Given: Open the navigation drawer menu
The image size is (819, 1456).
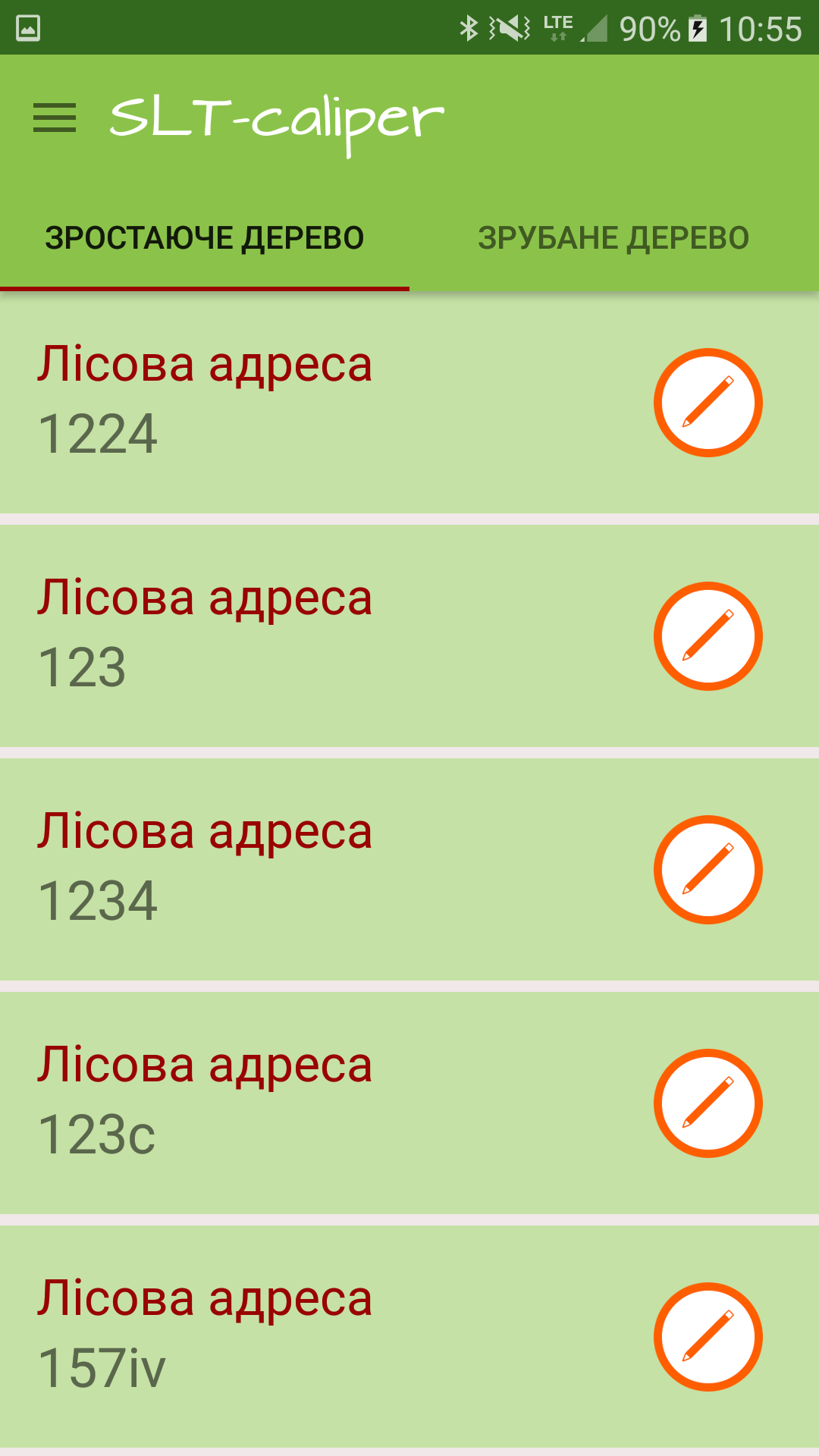Looking at the screenshot, I should tap(55, 118).
